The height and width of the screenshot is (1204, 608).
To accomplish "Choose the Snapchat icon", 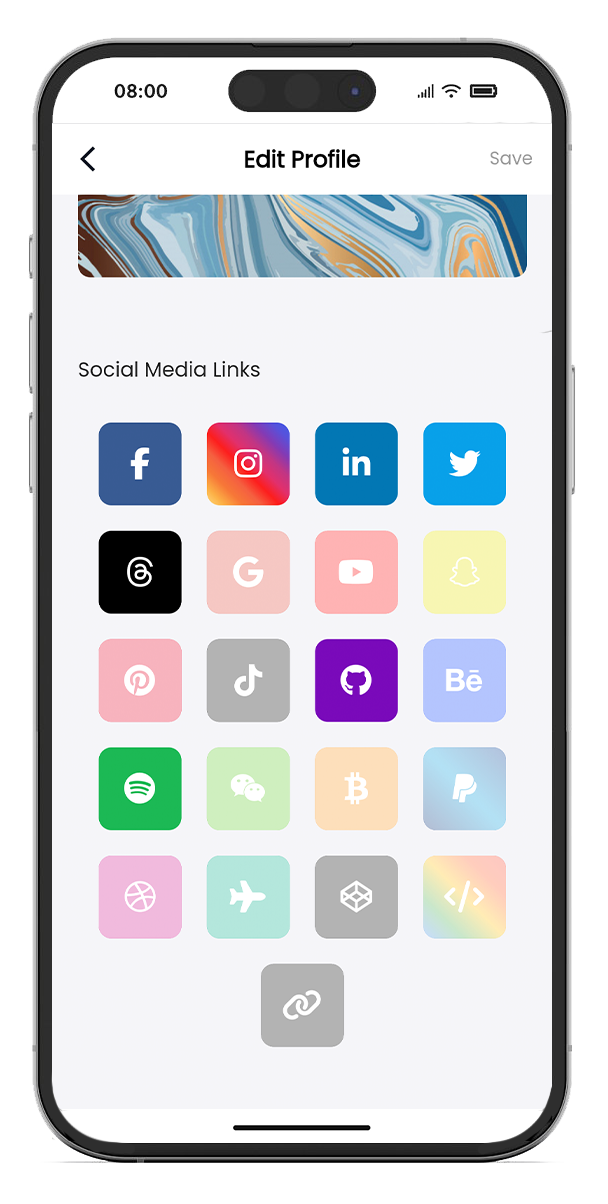I will click(464, 572).
